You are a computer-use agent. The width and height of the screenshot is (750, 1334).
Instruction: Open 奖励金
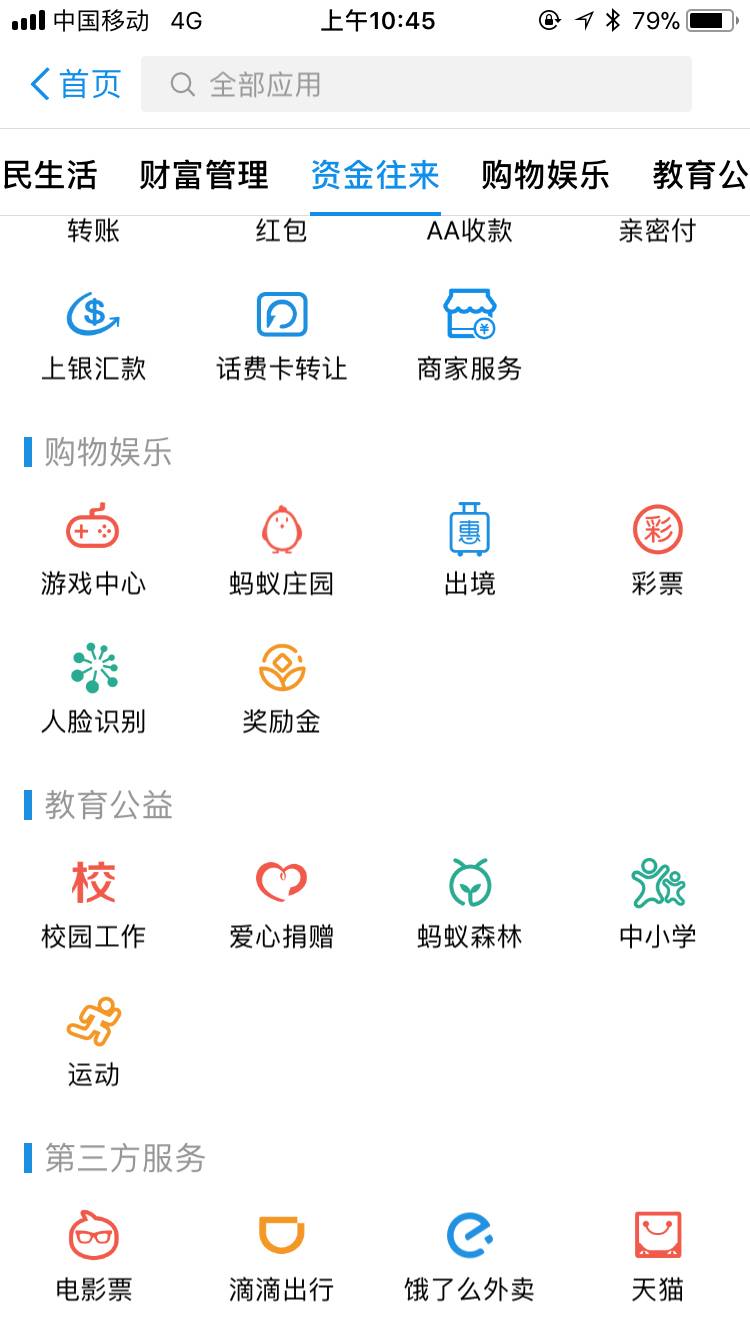point(281,688)
